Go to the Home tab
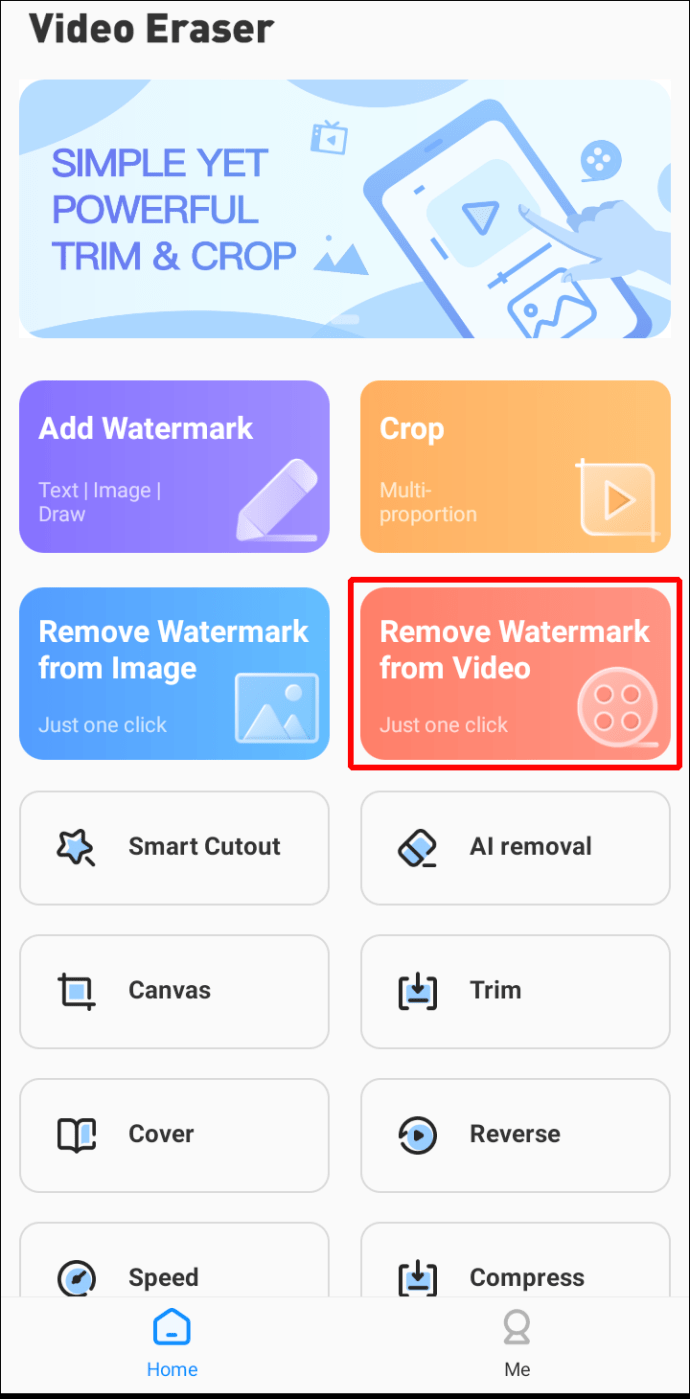Viewport: 690px width, 1399px height. pyautogui.click(x=172, y=1345)
